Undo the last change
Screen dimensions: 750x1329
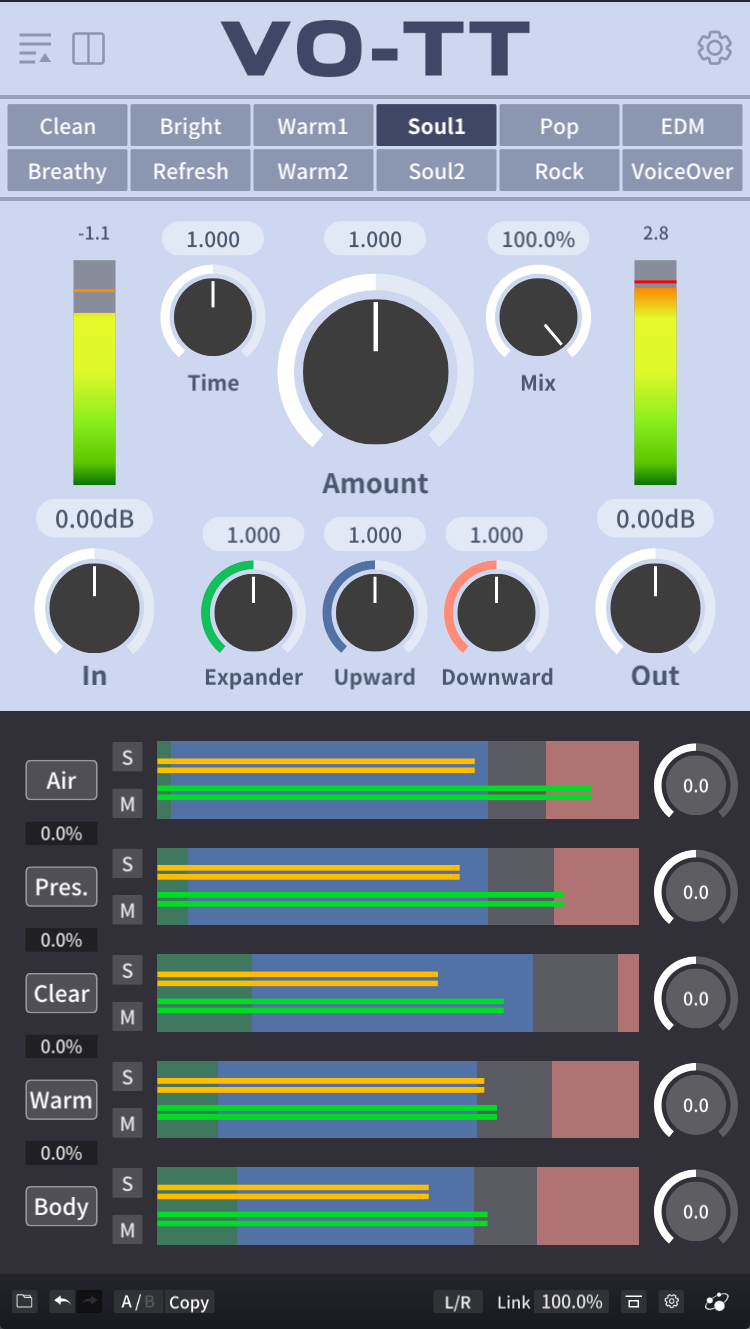[62, 1301]
